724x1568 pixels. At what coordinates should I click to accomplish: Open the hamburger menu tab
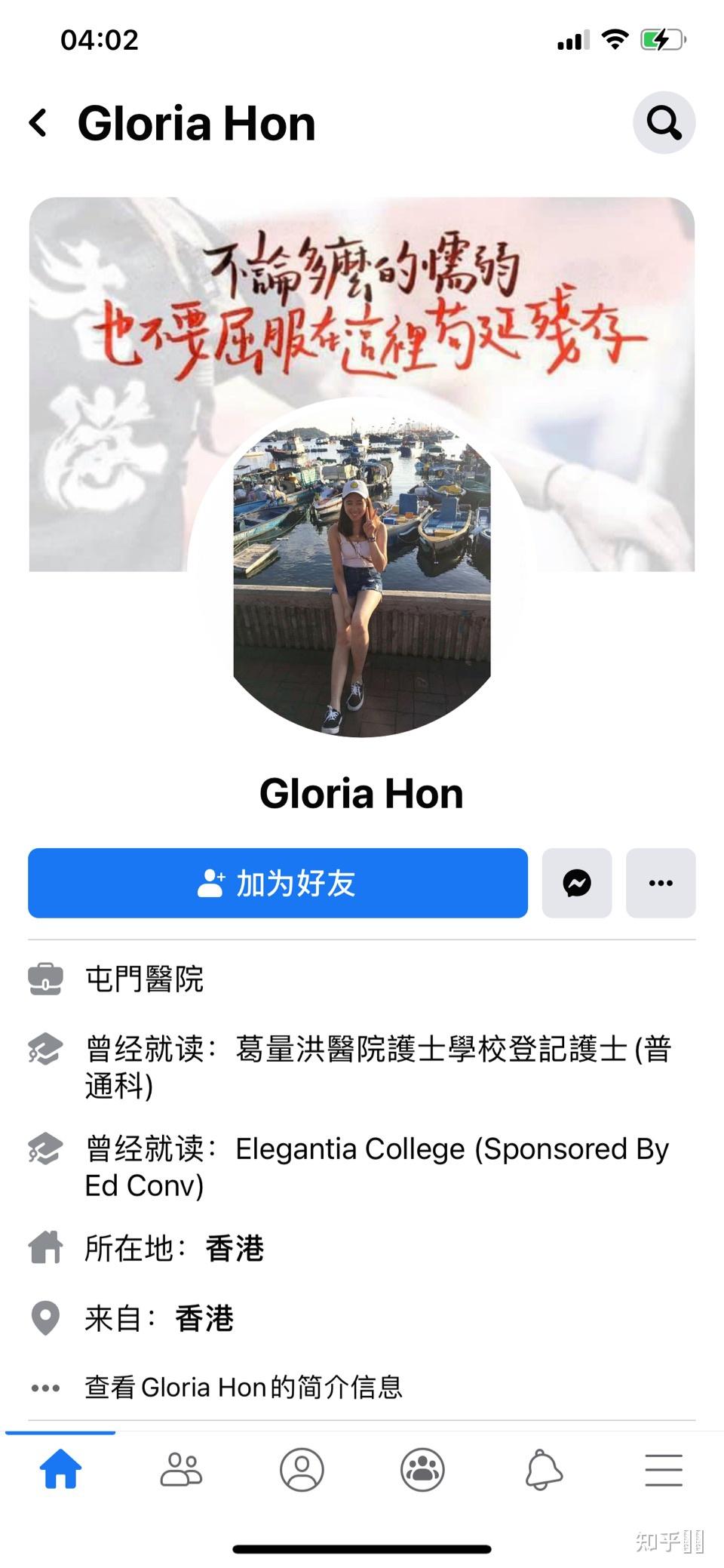(x=664, y=1469)
